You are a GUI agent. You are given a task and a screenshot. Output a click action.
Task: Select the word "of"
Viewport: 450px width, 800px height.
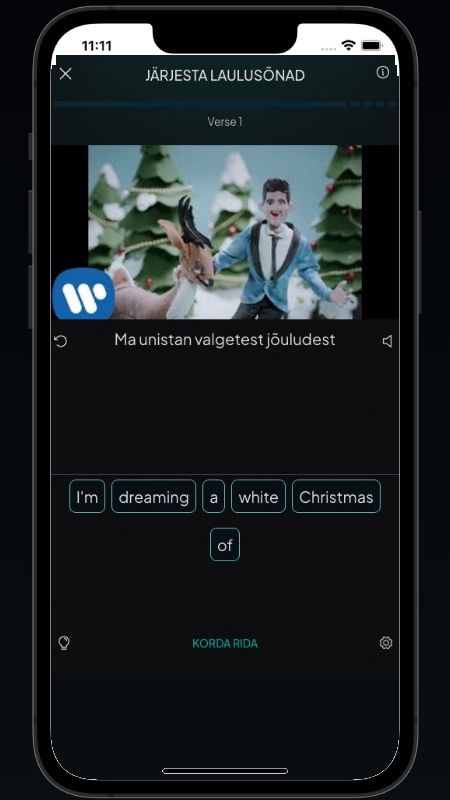coord(225,545)
